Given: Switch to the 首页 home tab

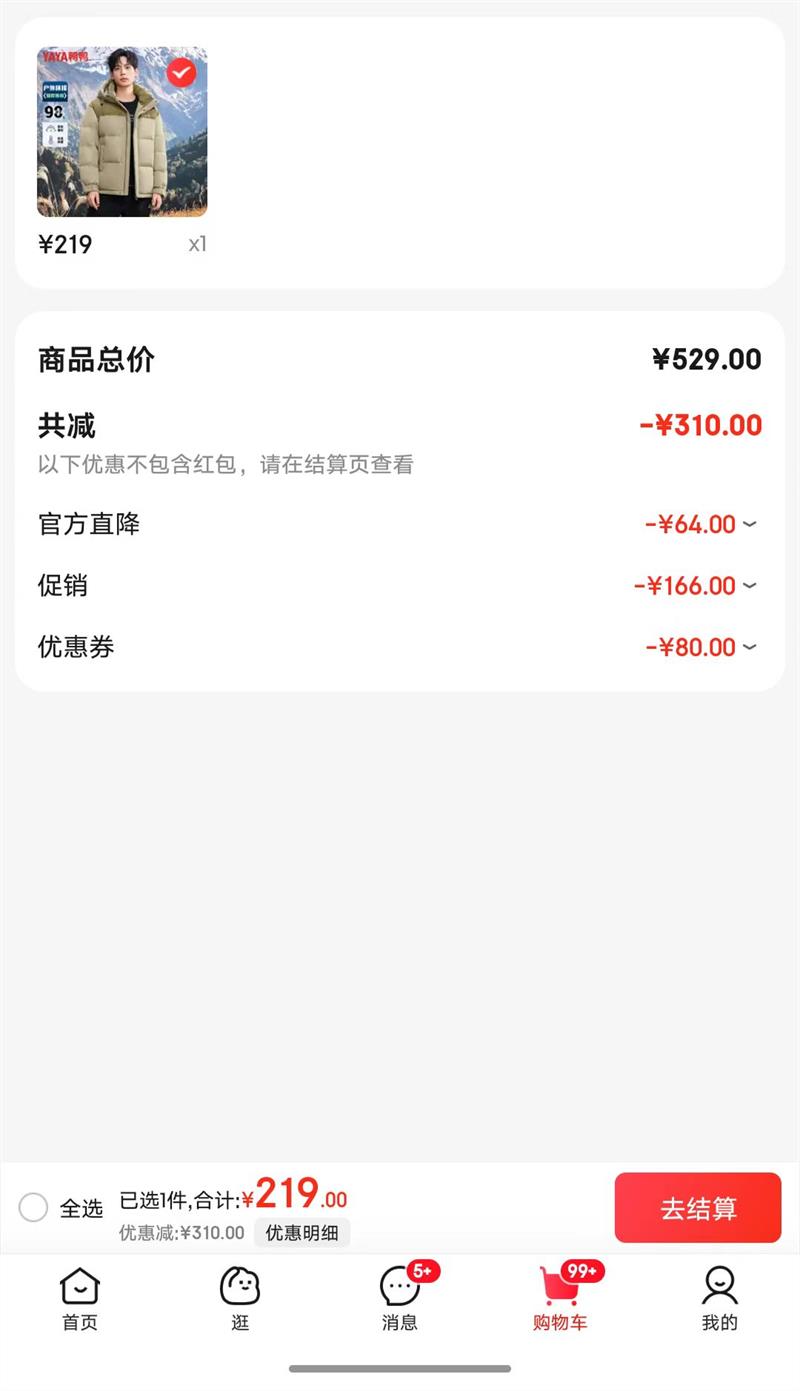Looking at the screenshot, I should (80, 1298).
